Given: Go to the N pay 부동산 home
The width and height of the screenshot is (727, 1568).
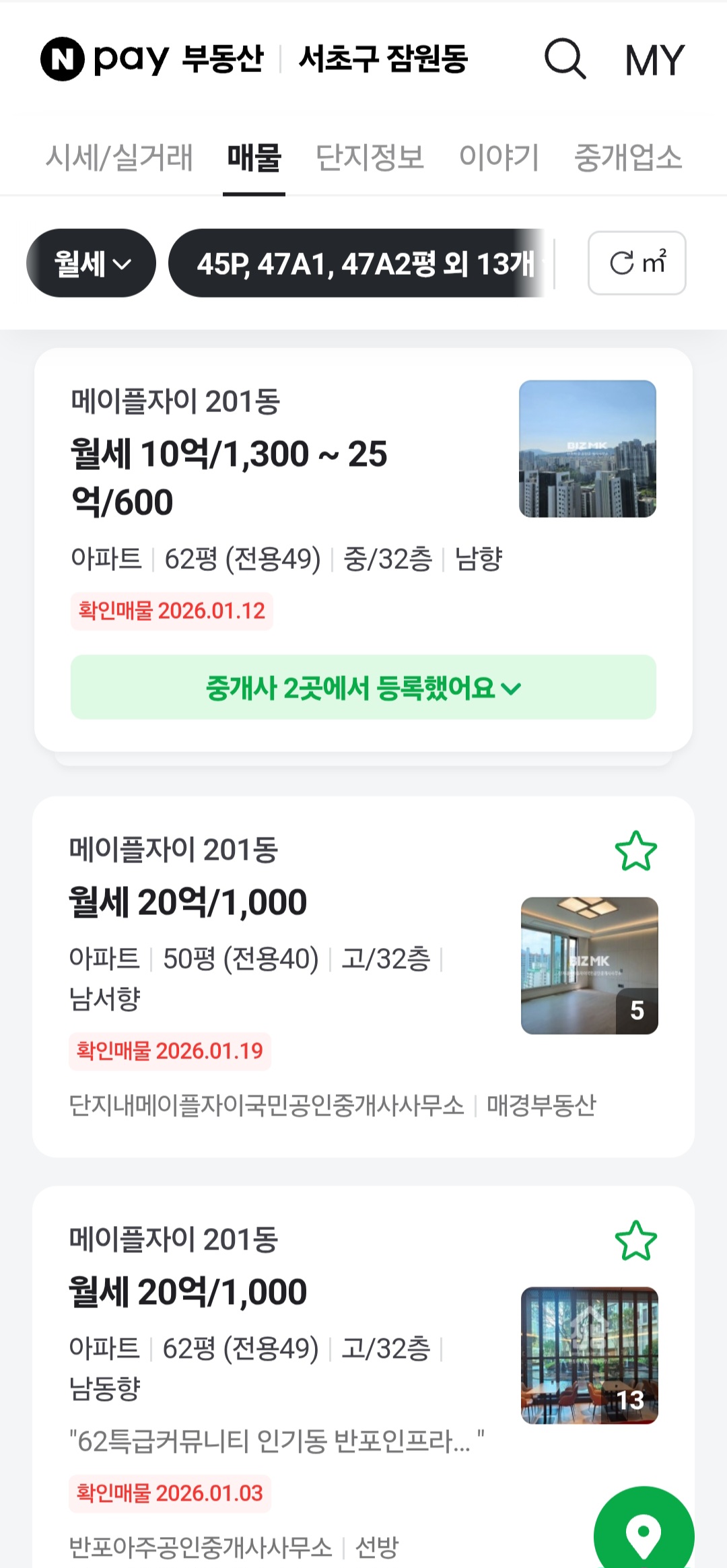Looking at the screenshot, I should coord(152,59).
